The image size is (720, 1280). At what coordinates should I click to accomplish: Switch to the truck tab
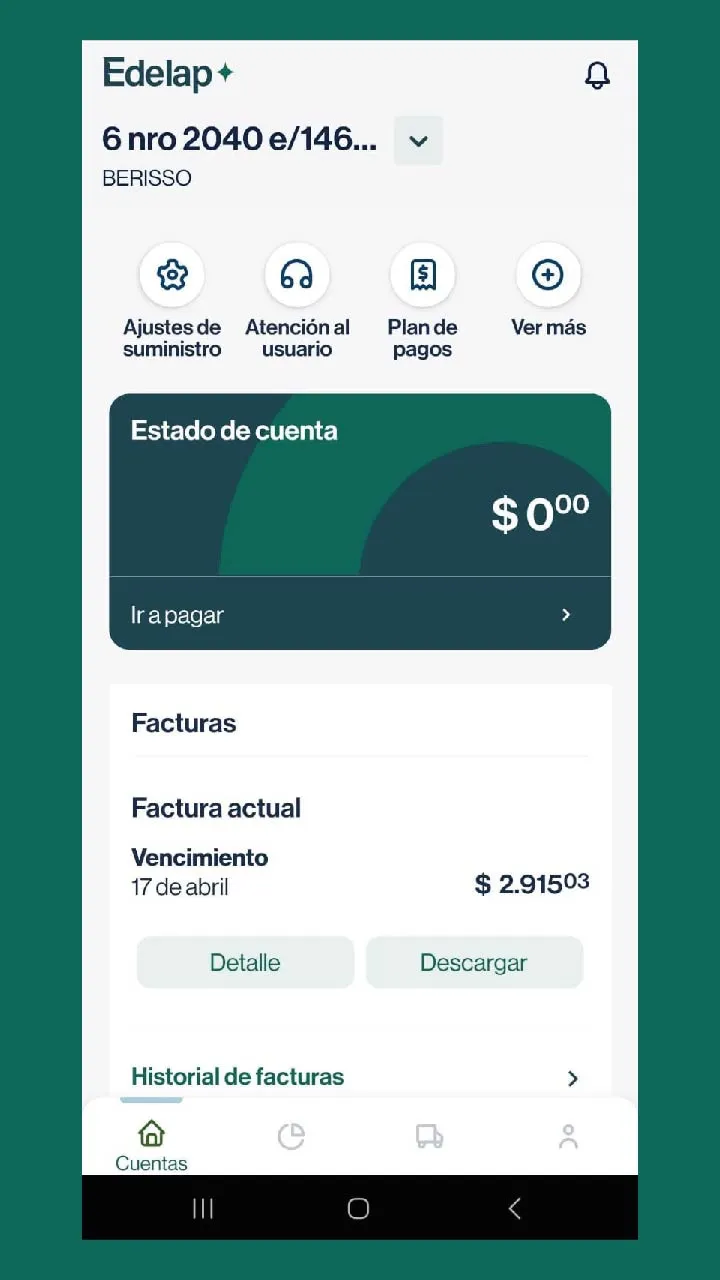coord(429,1137)
